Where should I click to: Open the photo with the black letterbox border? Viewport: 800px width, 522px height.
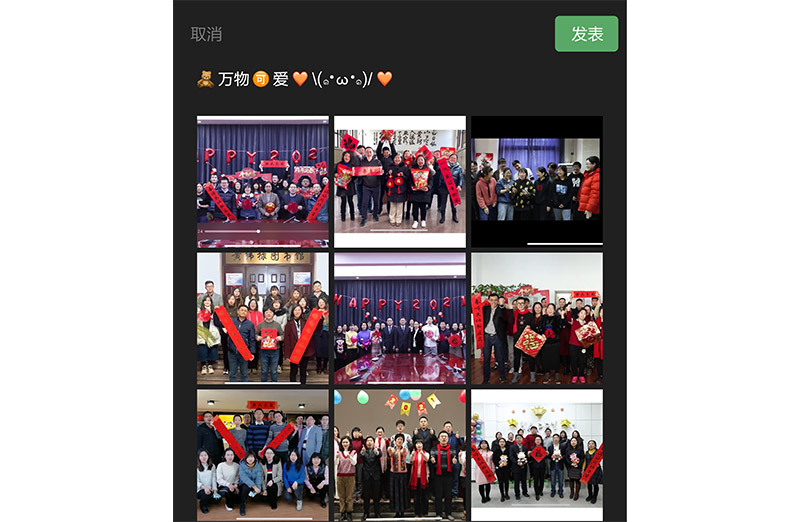click(536, 181)
